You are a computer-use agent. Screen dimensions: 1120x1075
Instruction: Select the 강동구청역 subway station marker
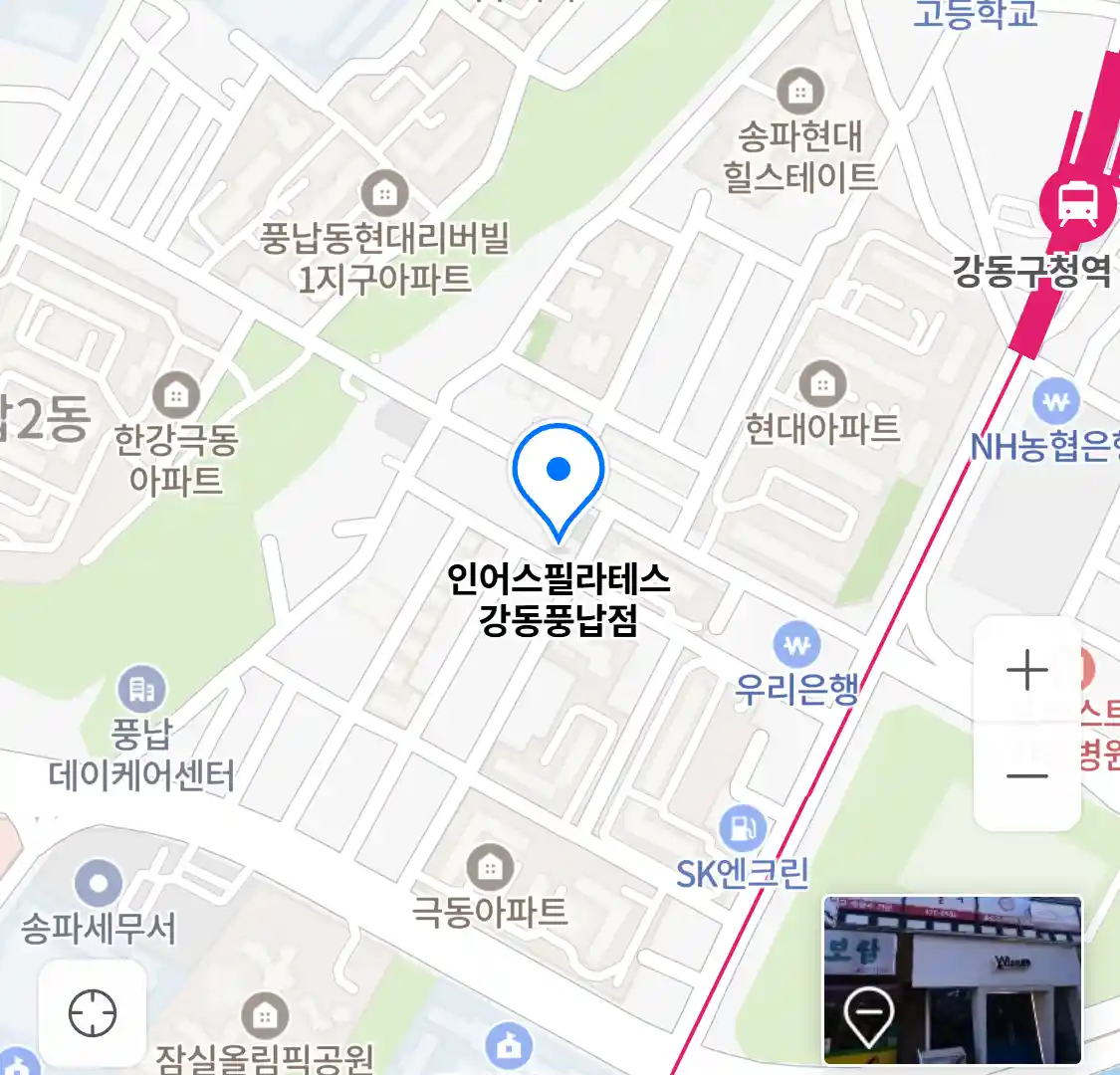tap(1077, 204)
